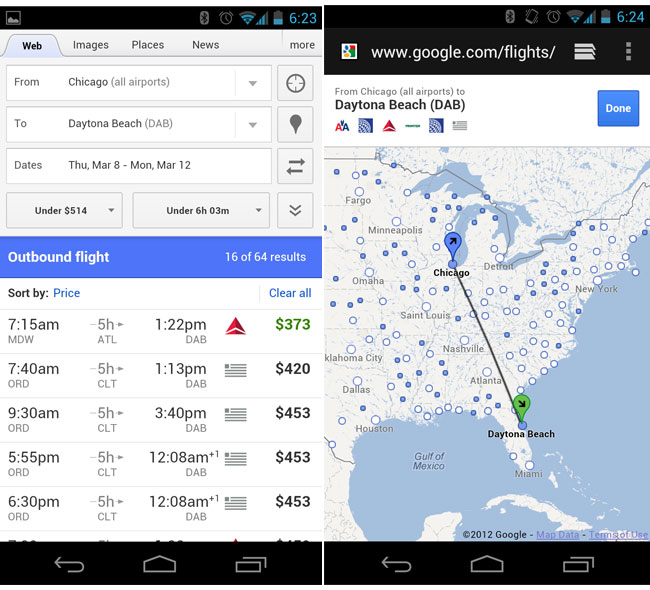
Task: Open the News tab
Action: coord(206,45)
